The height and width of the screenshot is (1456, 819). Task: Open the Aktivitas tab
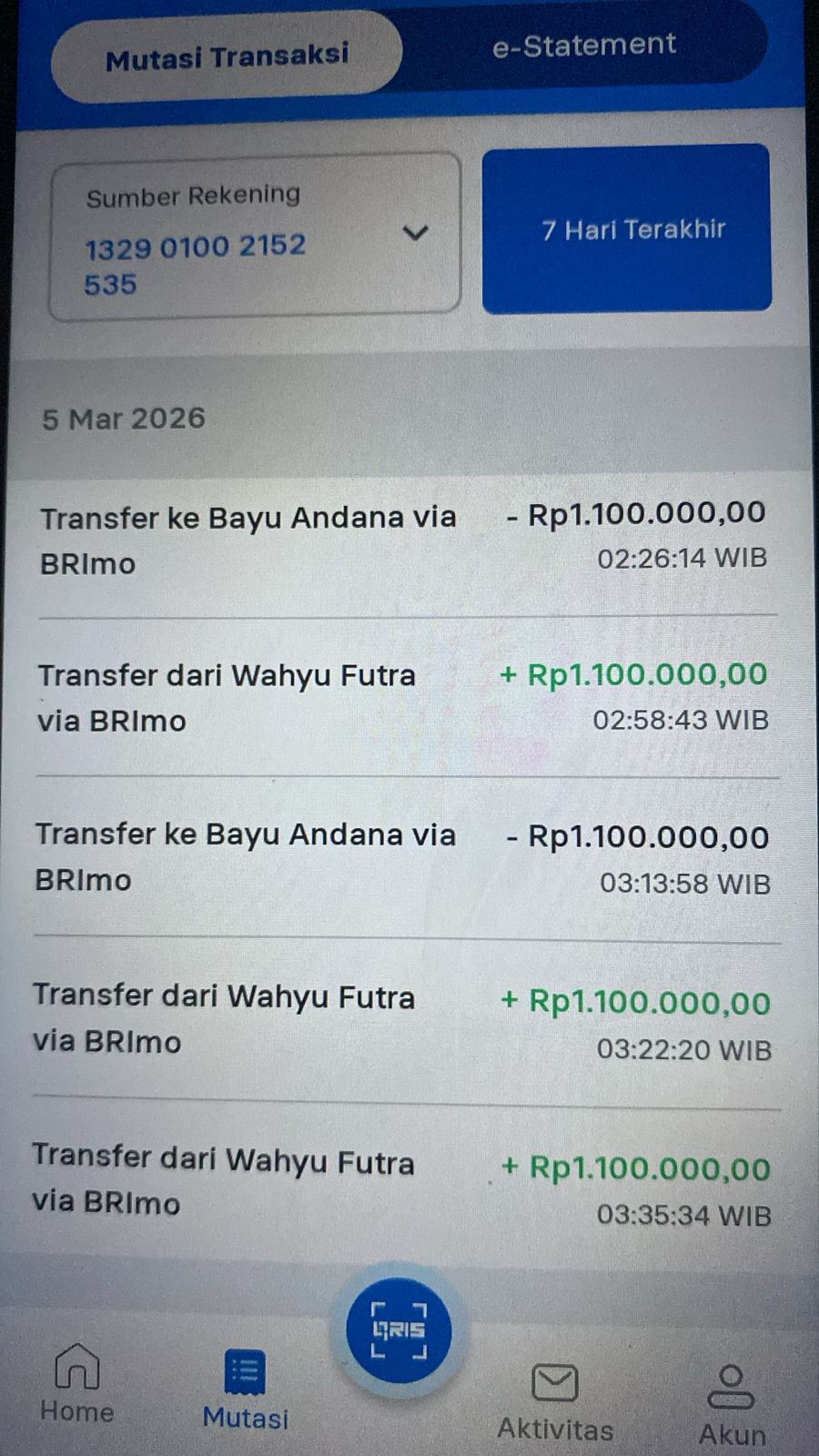(555, 1402)
